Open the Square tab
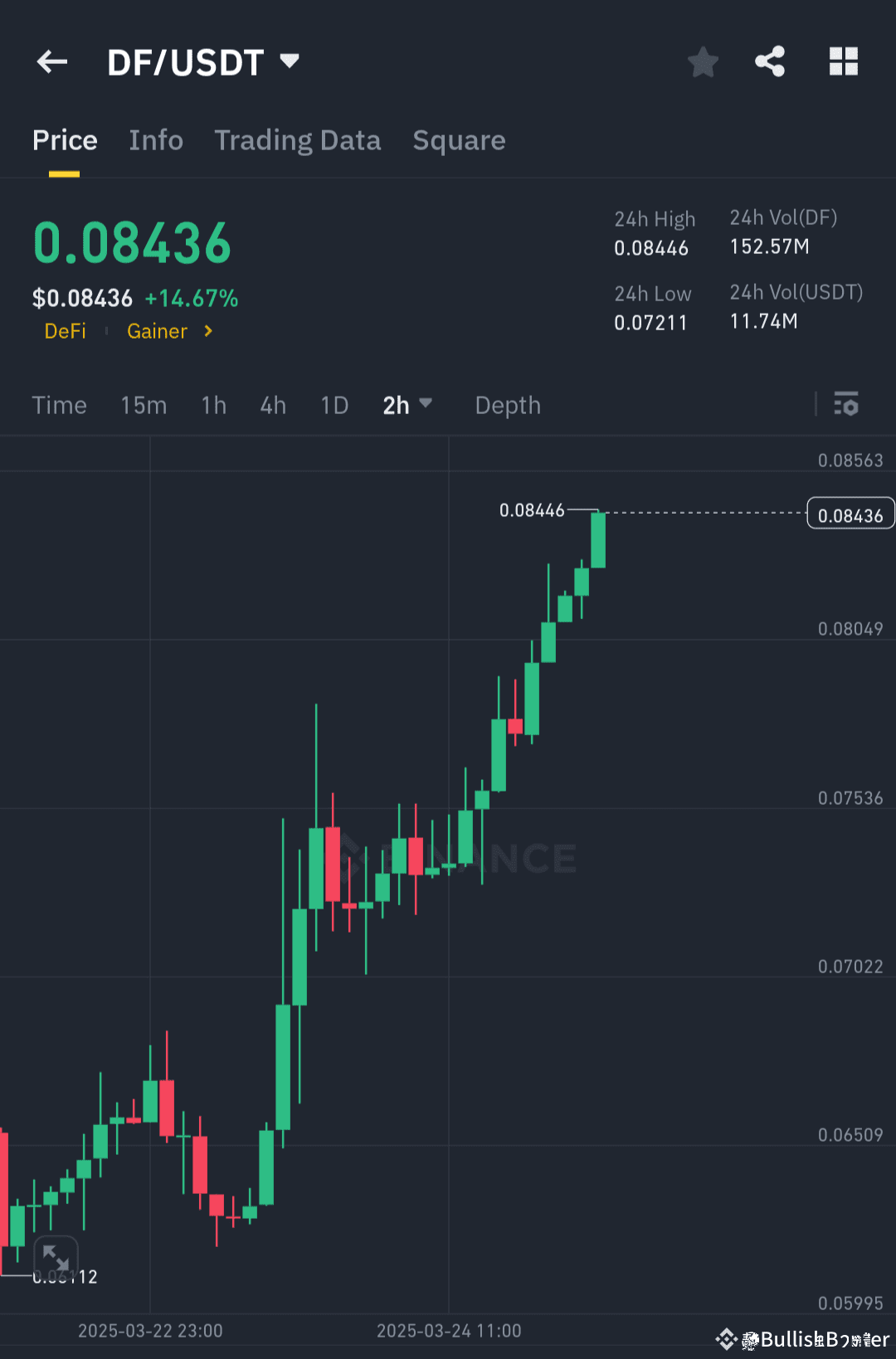The width and height of the screenshot is (896, 1359). (459, 140)
